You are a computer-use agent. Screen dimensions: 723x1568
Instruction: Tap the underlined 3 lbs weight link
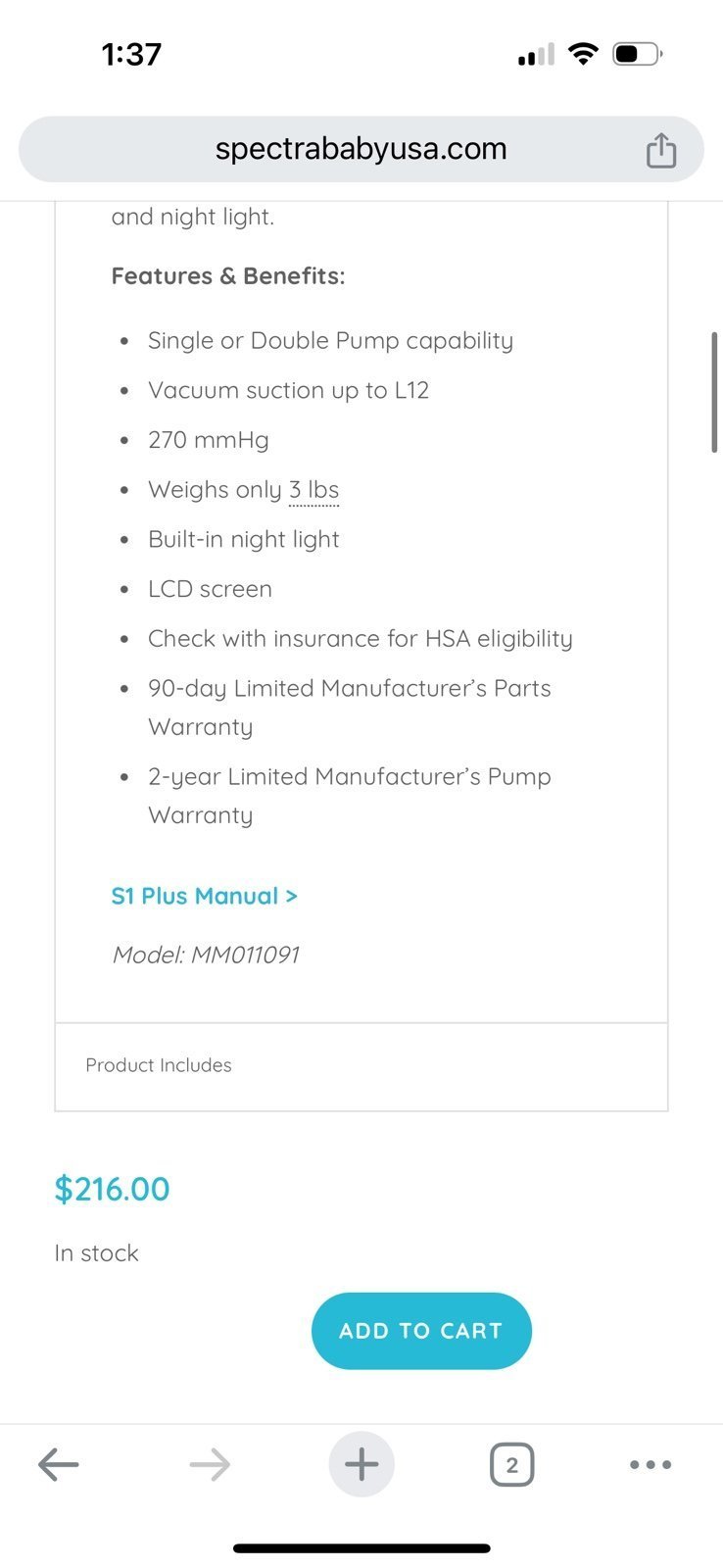tap(313, 490)
